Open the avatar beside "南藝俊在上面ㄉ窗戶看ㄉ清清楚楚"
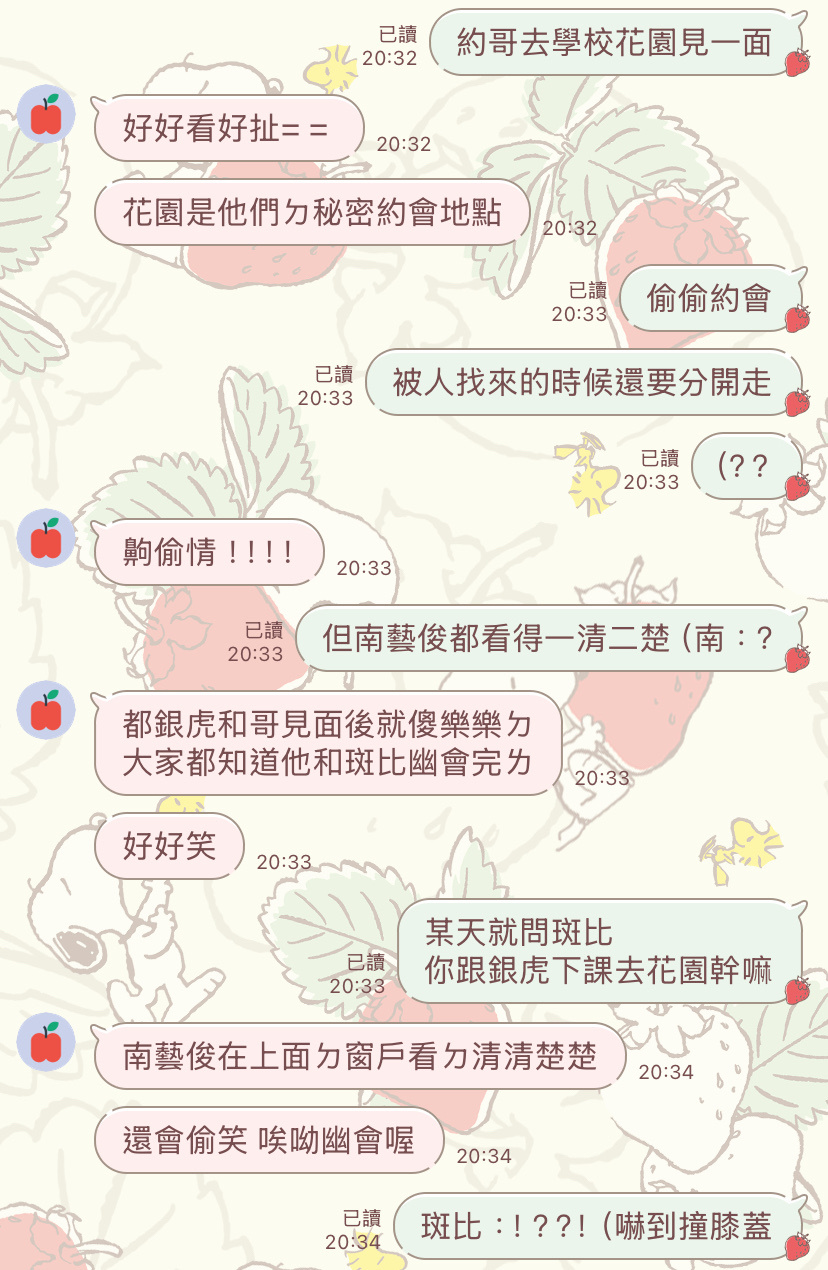 coord(46,1041)
